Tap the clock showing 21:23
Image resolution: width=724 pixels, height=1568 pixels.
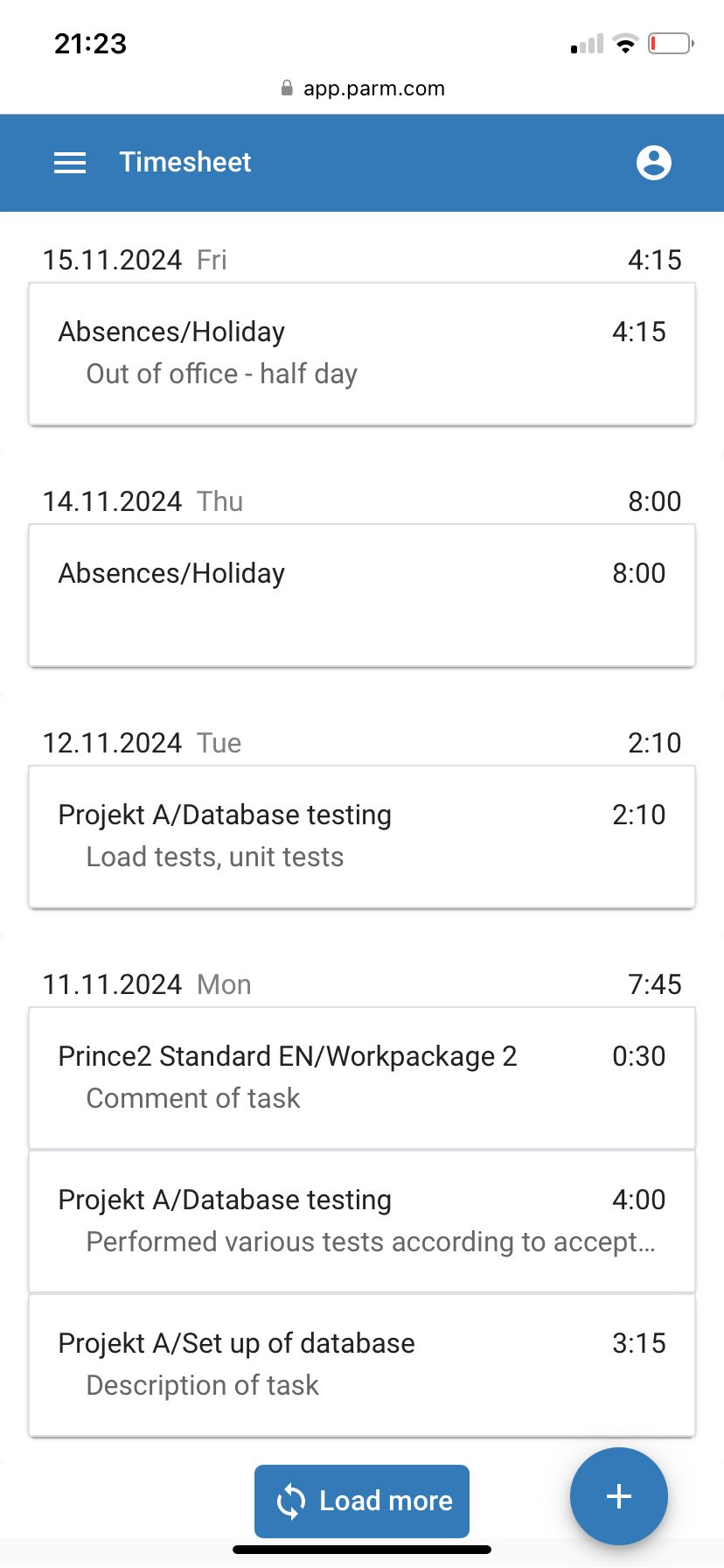[91, 43]
